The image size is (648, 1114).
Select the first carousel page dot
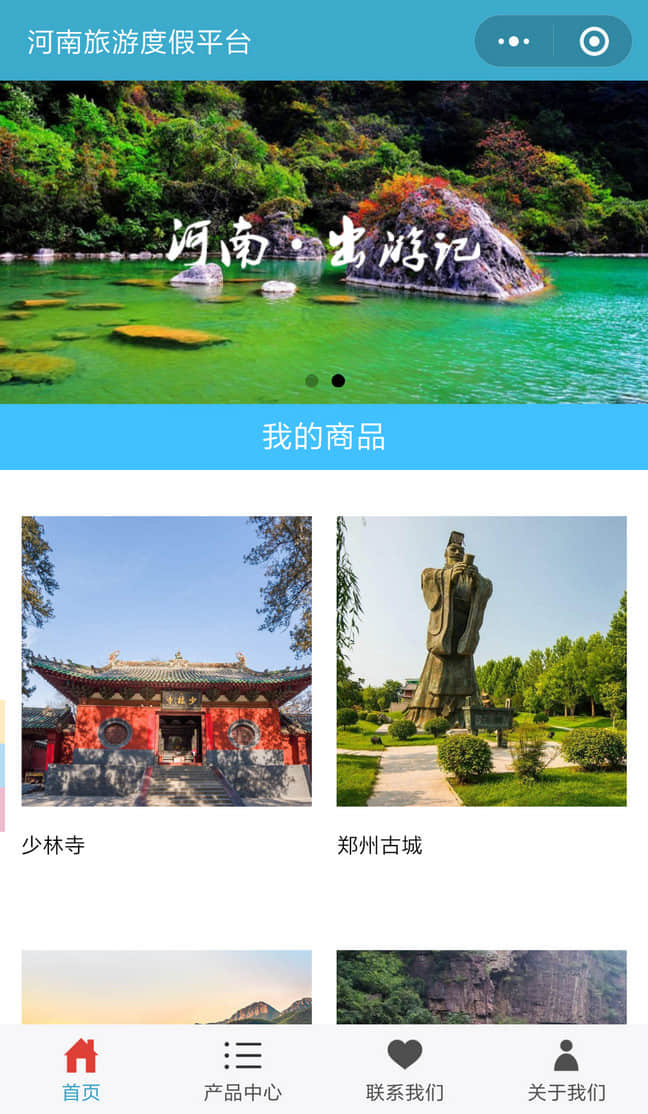[x=311, y=381]
